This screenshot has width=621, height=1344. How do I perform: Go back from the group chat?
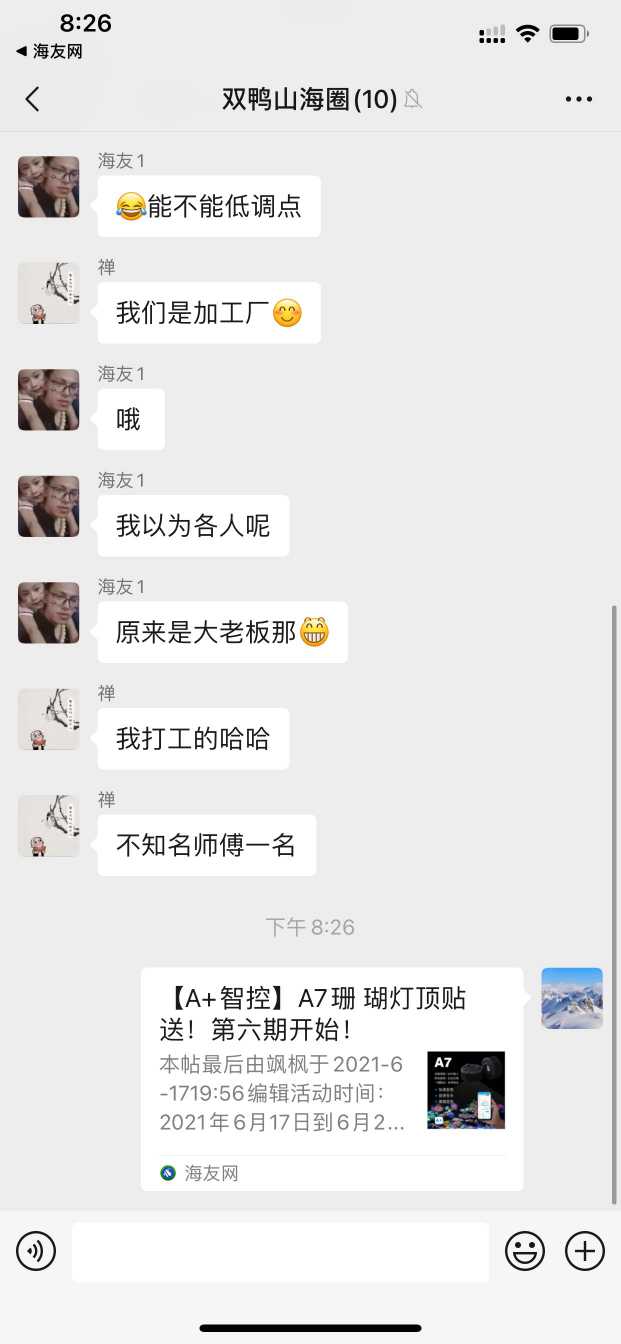(x=33, y=99)
